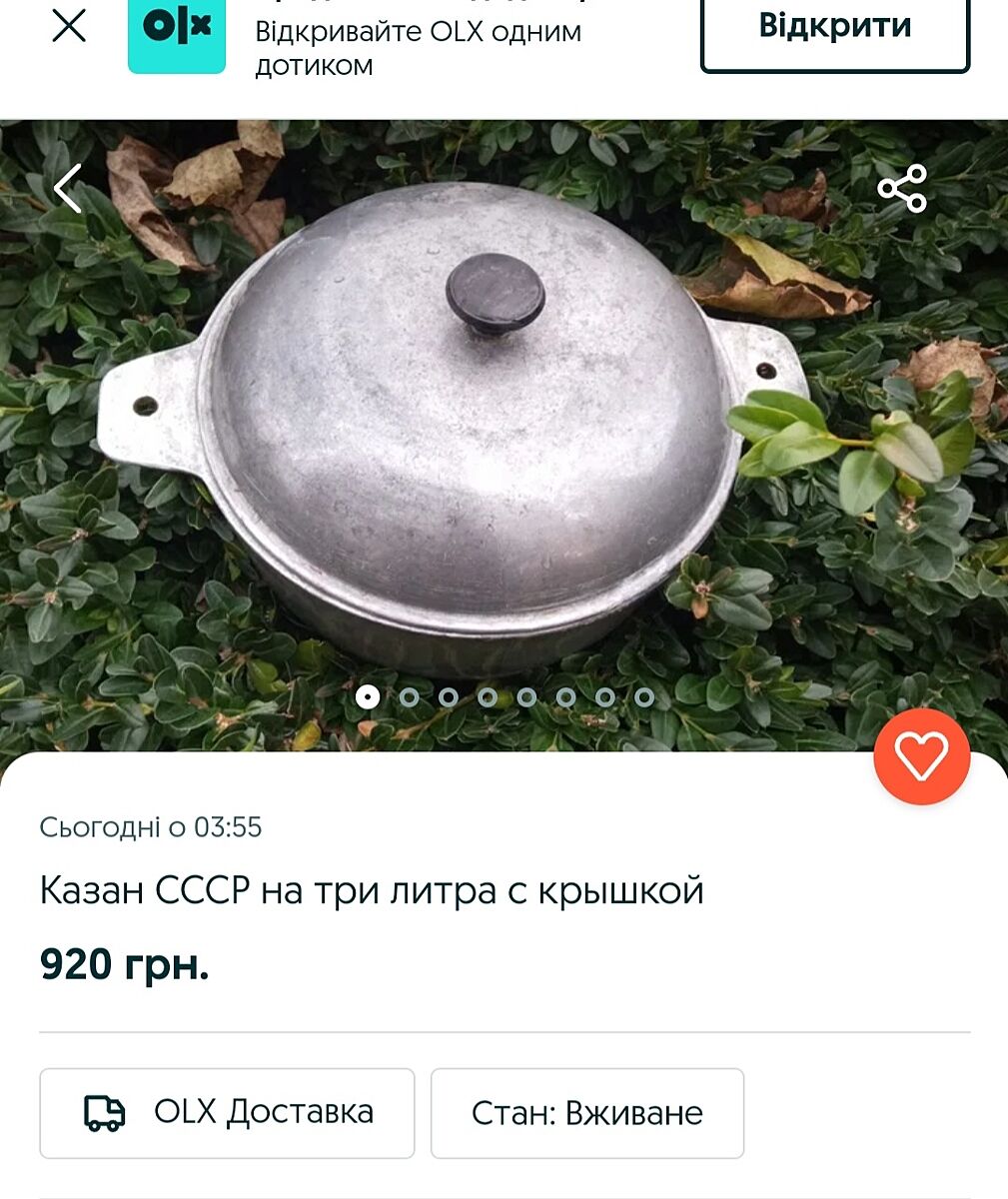Jump to the second photo dot

[409, 697]
